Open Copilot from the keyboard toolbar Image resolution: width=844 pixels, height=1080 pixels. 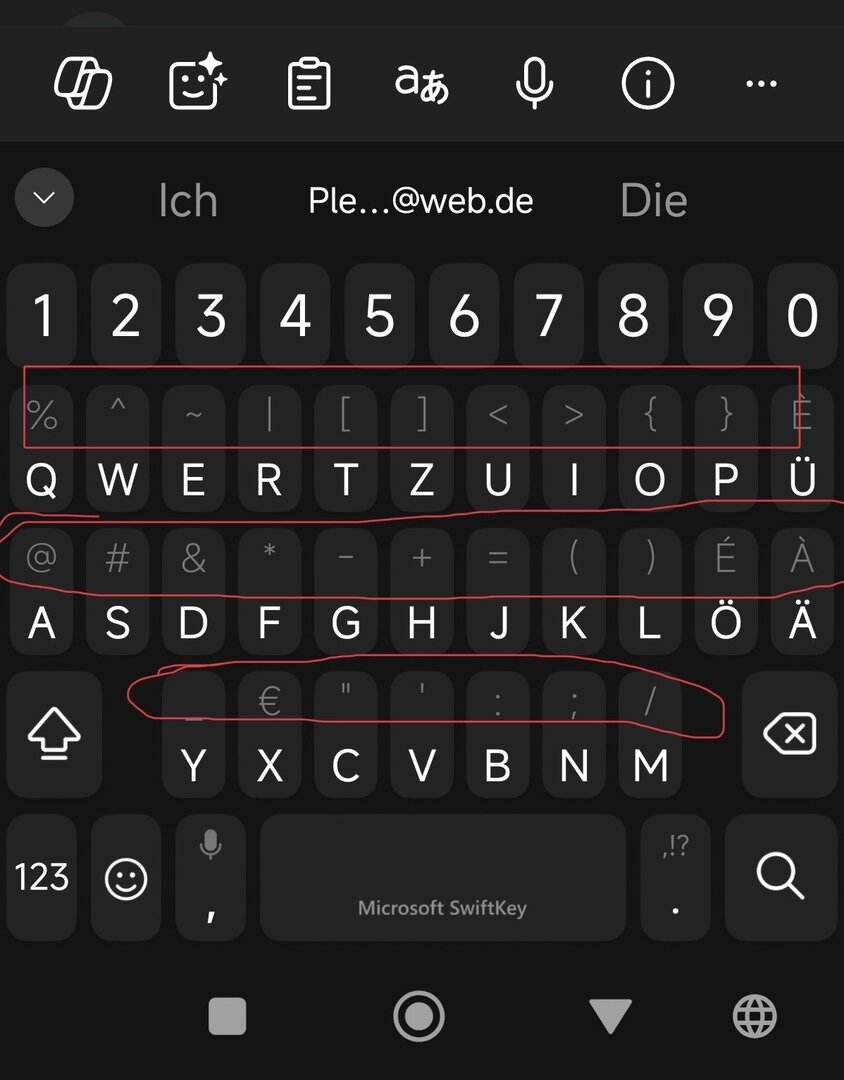coord(83,83)
